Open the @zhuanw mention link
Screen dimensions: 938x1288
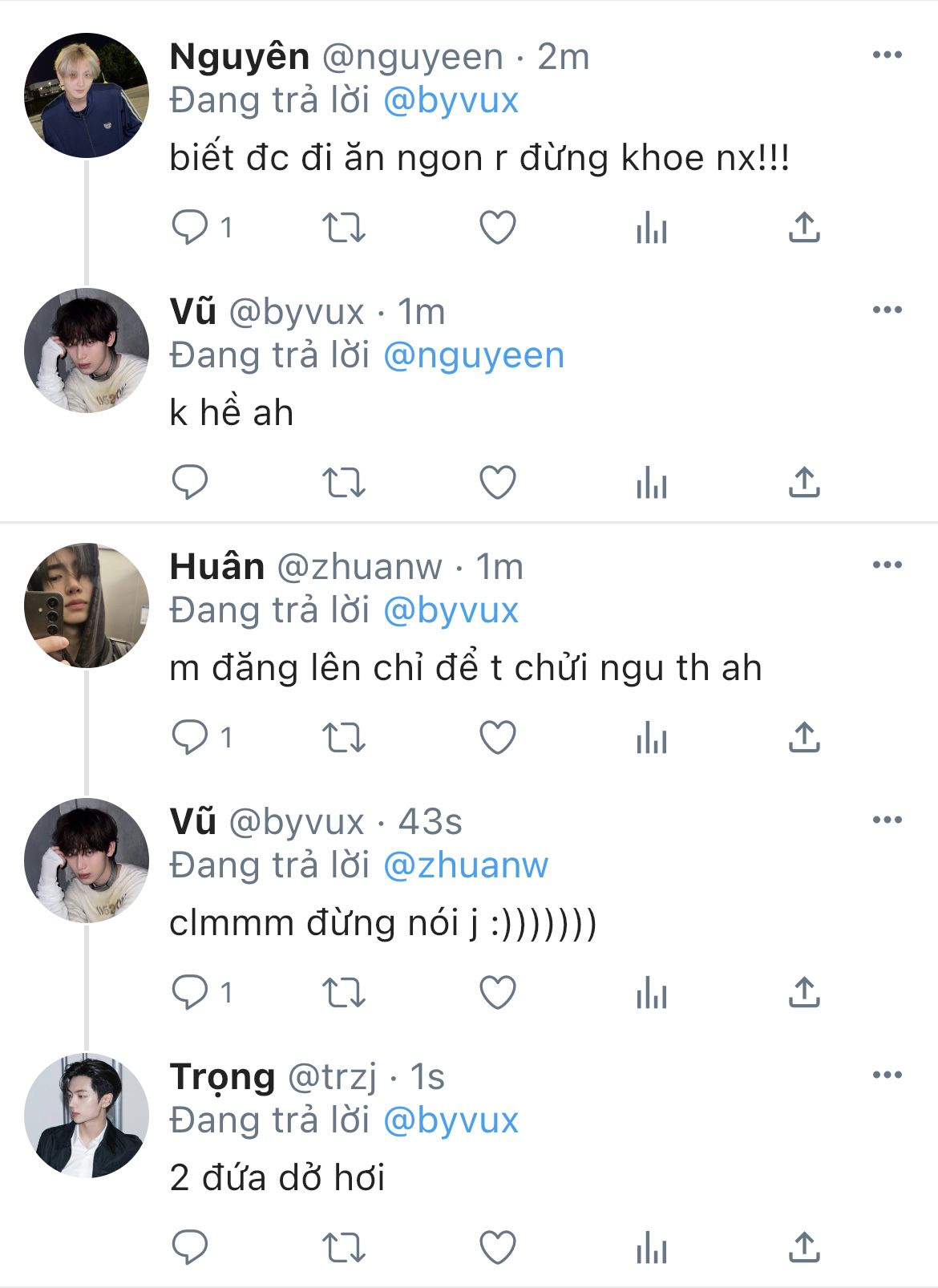coord(466,865)
